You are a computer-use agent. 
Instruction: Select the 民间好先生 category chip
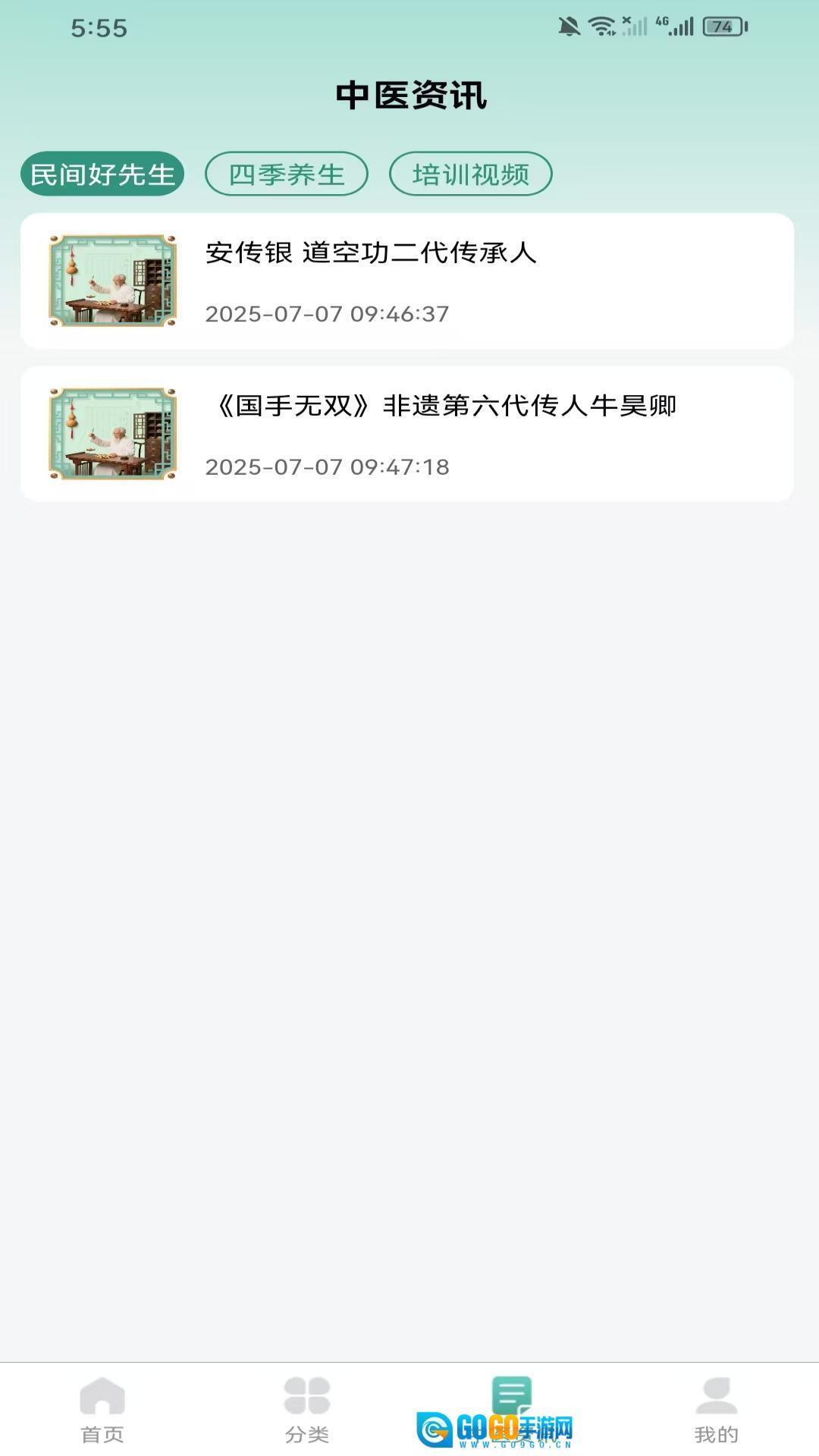(x=102, y=174)
